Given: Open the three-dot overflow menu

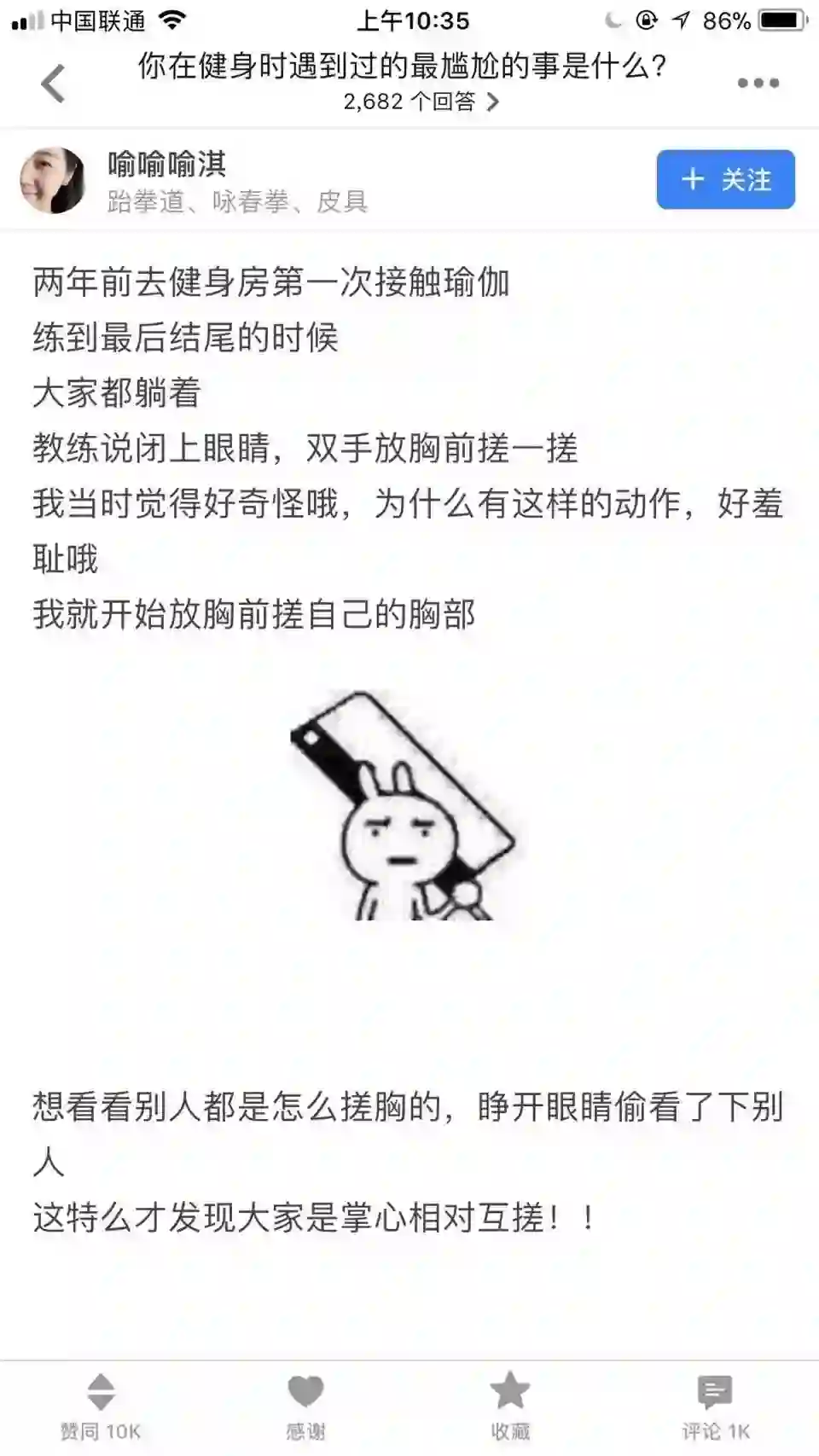Looking at the screenshot, I should tap(758, 84).
